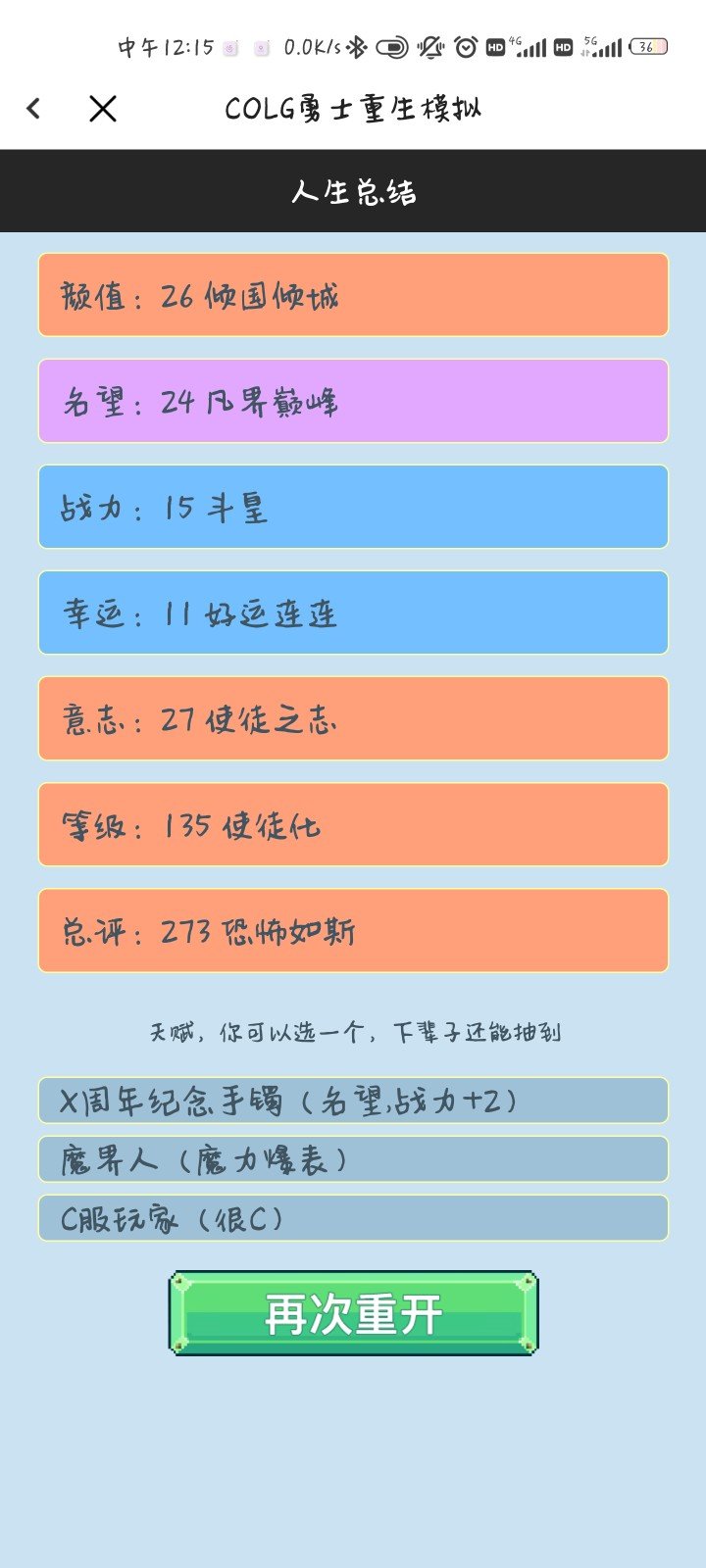Pick the C服玩家 talent

[353, 1218]
